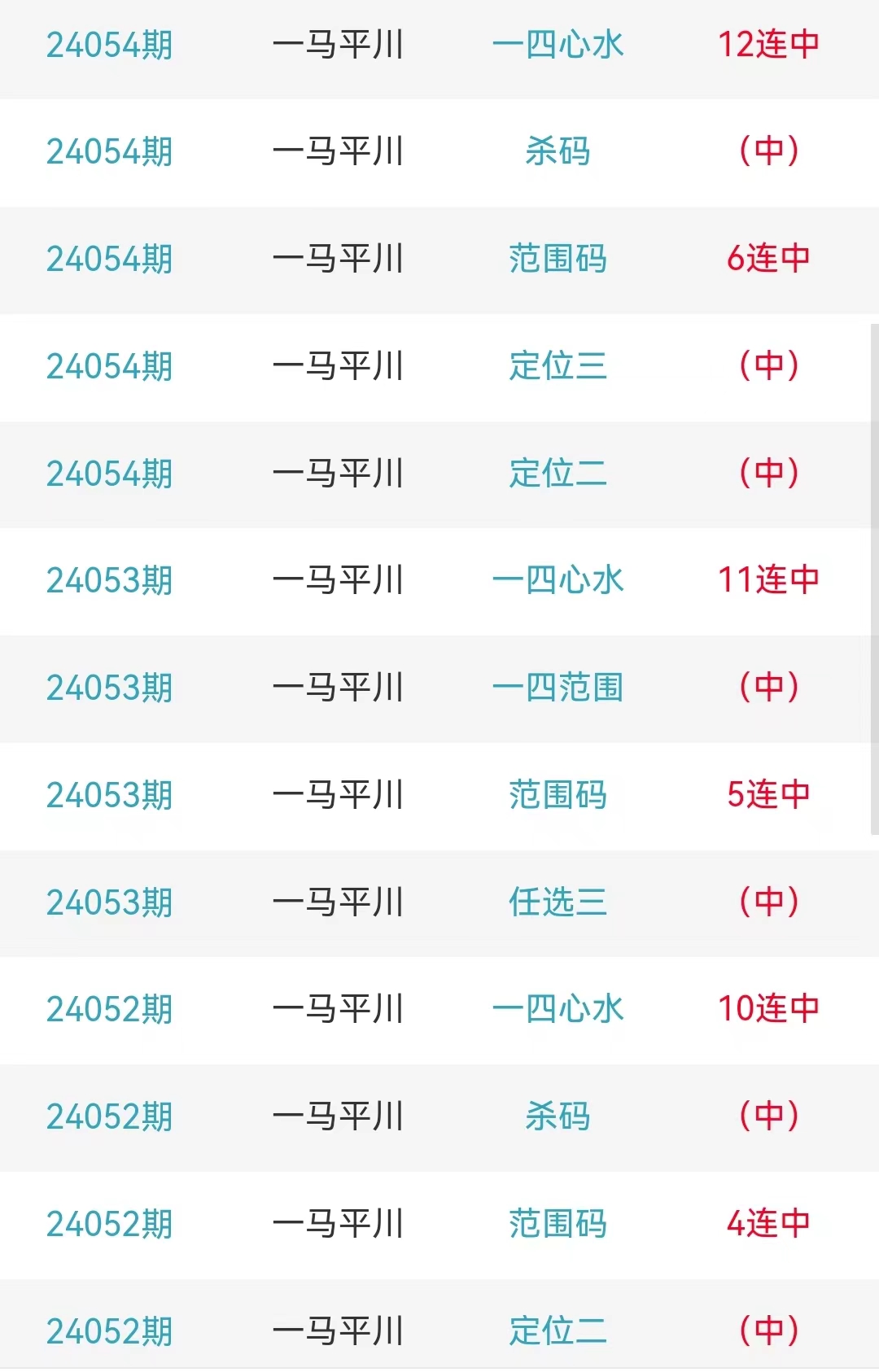The width and height of the screenshot is (879, 1372).
Task: Open the 24053期 一四心水 row
Action: click(x=558, y=581)
